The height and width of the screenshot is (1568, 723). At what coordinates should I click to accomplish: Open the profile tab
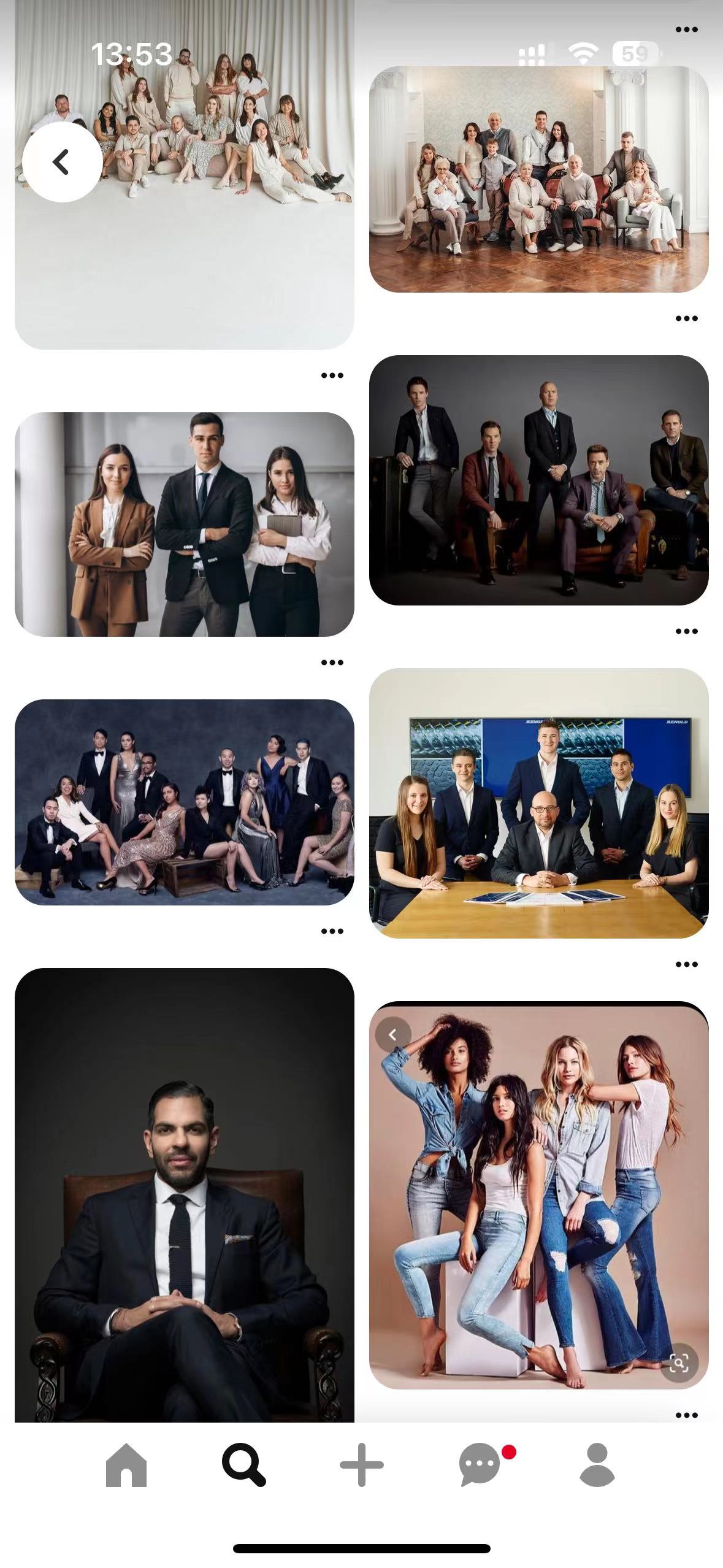pyautogui.click(x=597, y=1465)
